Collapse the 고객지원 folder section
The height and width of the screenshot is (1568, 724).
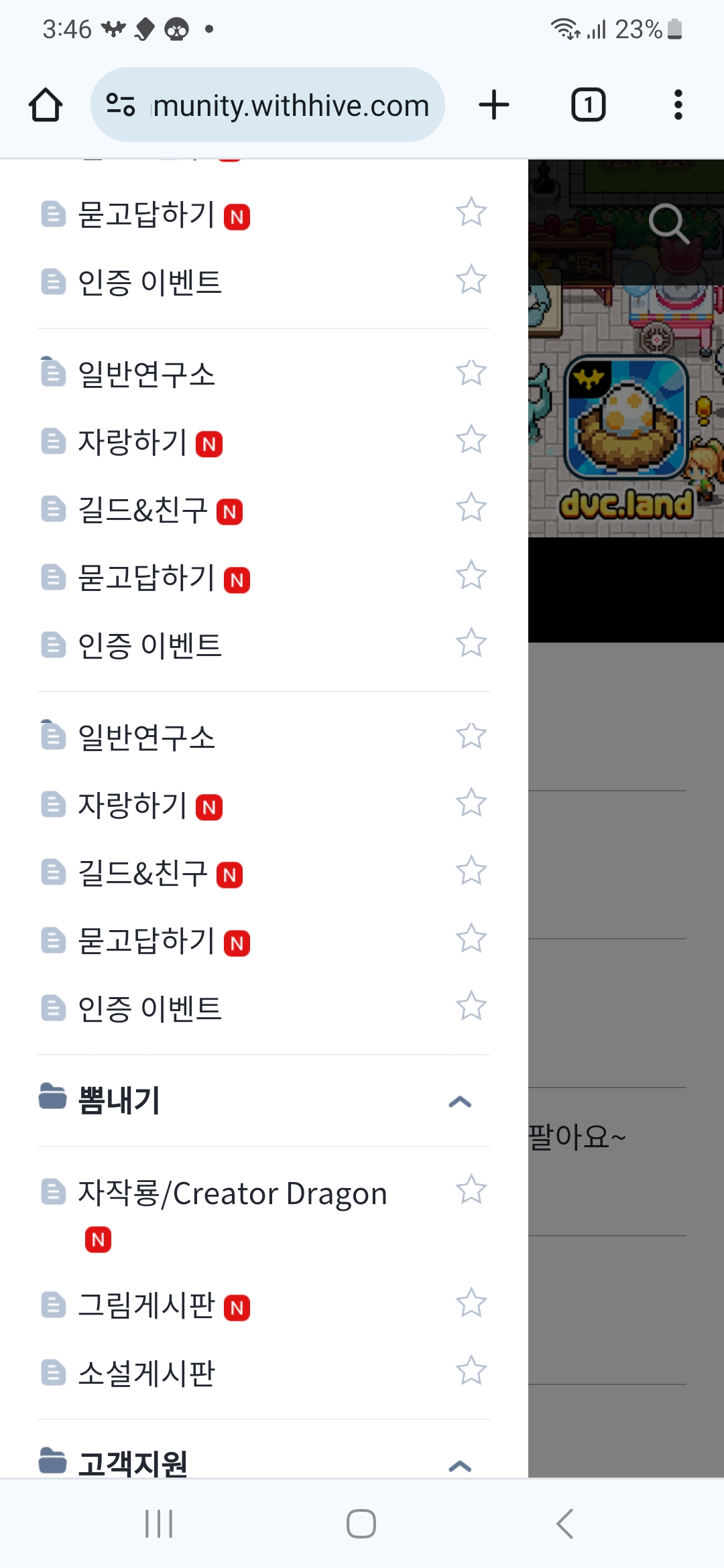[460, 1465]
